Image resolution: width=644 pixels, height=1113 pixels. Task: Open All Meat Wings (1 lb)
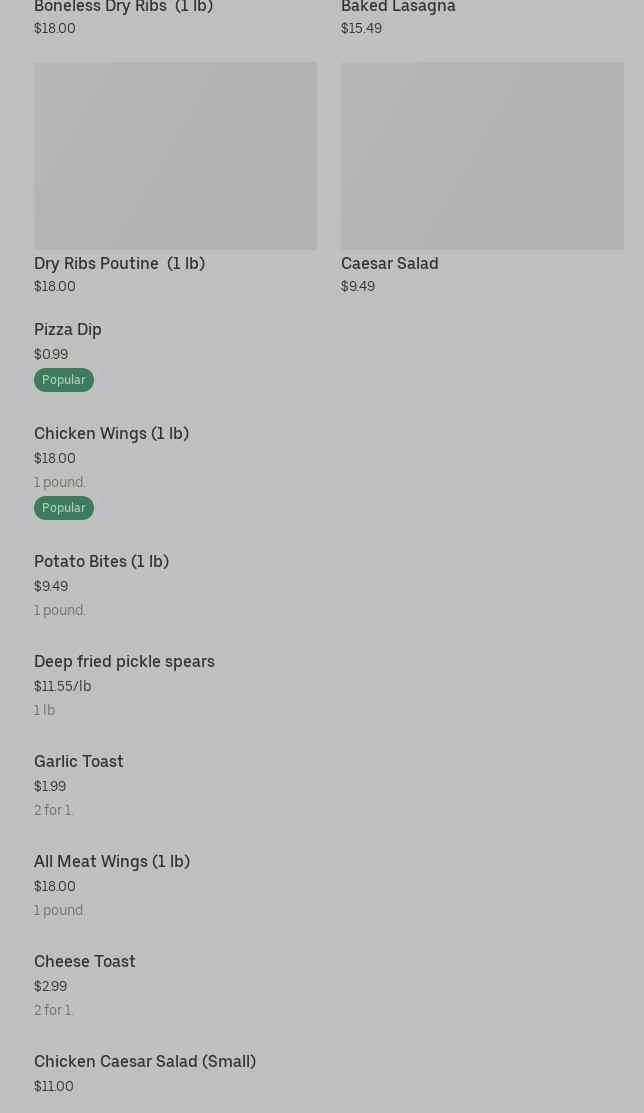pyautogui.click(x=112, y=862)
